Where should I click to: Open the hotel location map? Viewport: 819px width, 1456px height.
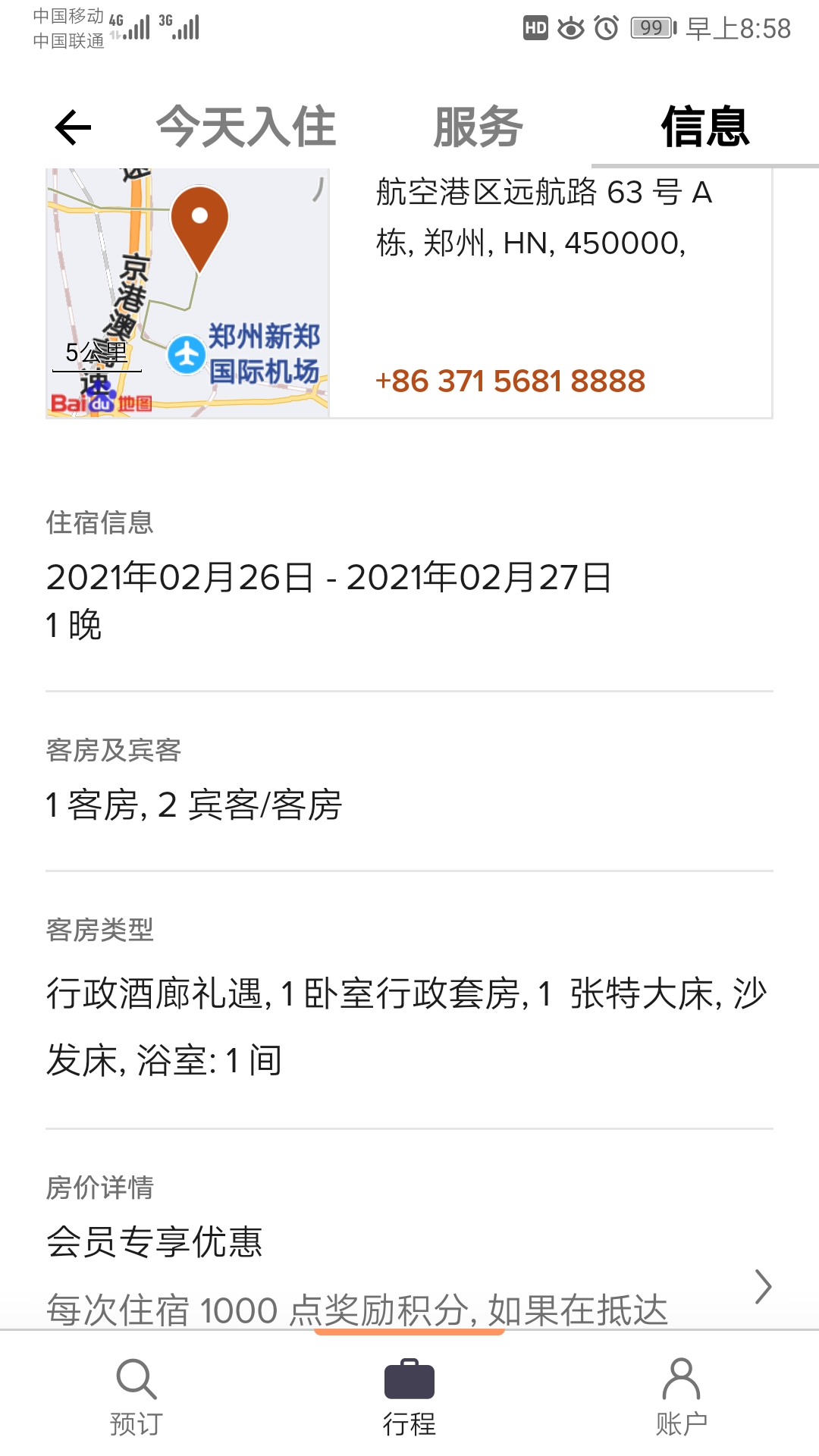[x=187, y=293]
